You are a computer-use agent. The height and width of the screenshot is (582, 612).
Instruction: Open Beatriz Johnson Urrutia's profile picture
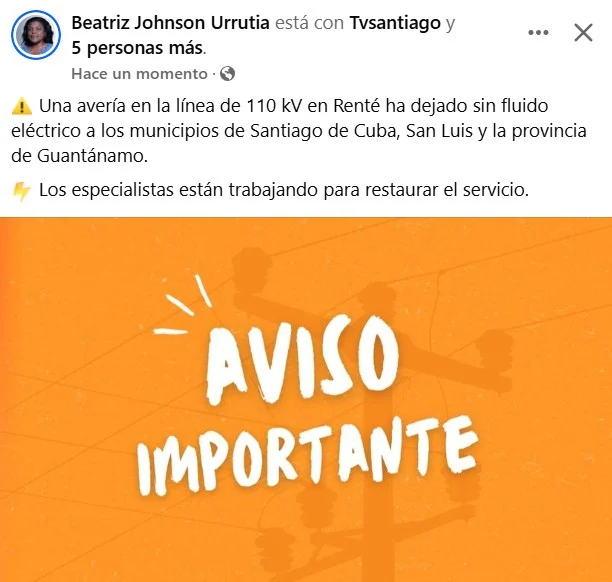tap(36, 36)
